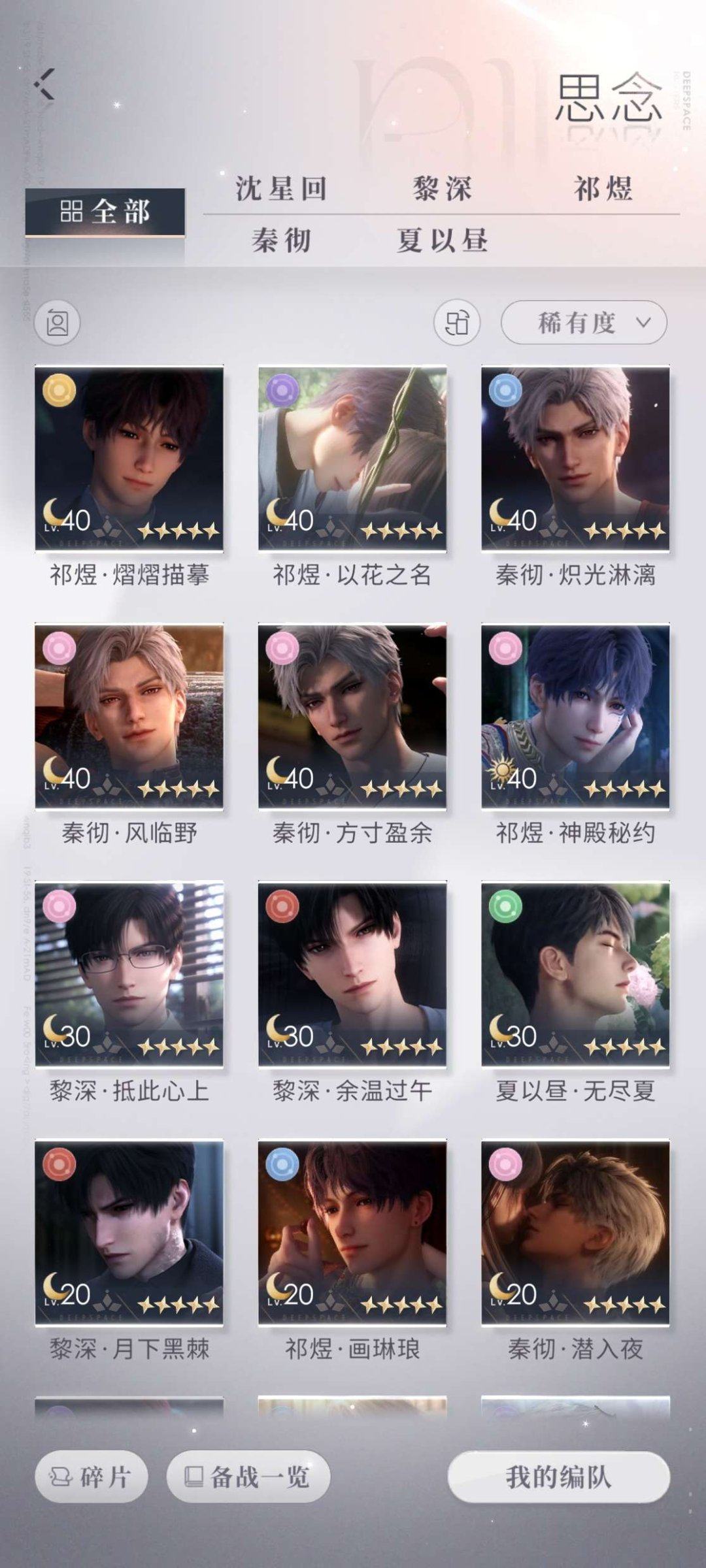Open the card 祁煜·神殿秘约
Viewport: 706px width, 1568px height.
click(575, 717)
